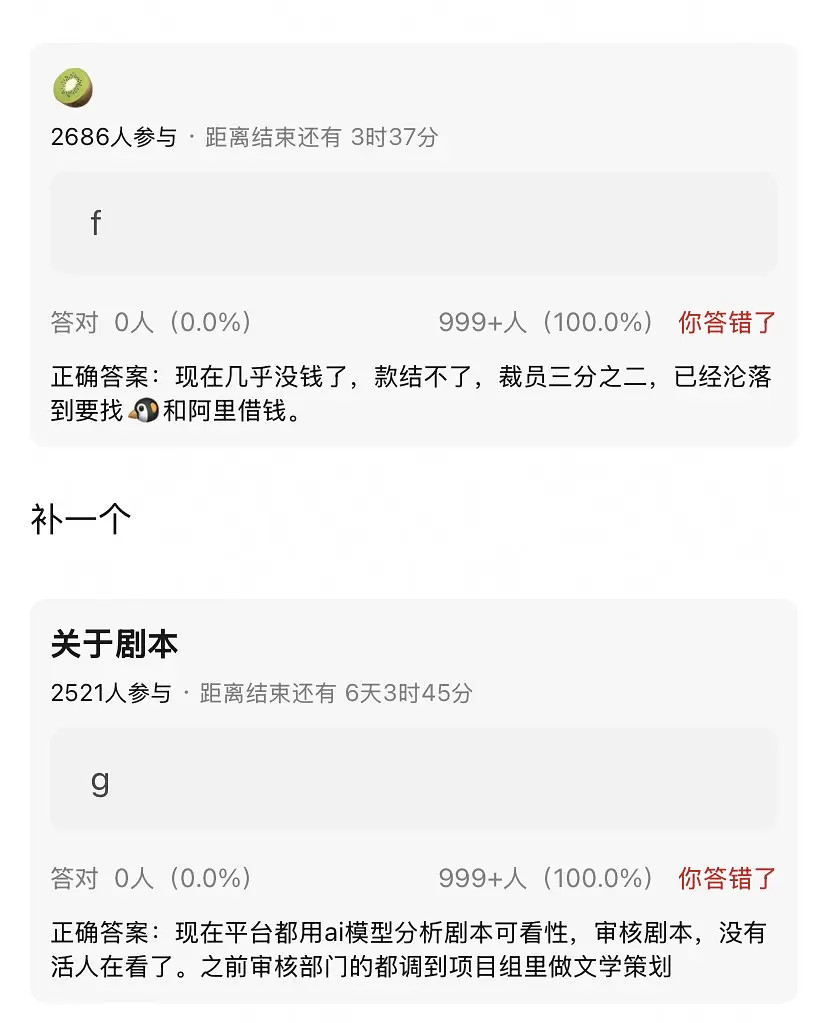Click inside the 'g' answer box area
The image size is (828, 1023).
pyautogui.click(x=414, y=779)
